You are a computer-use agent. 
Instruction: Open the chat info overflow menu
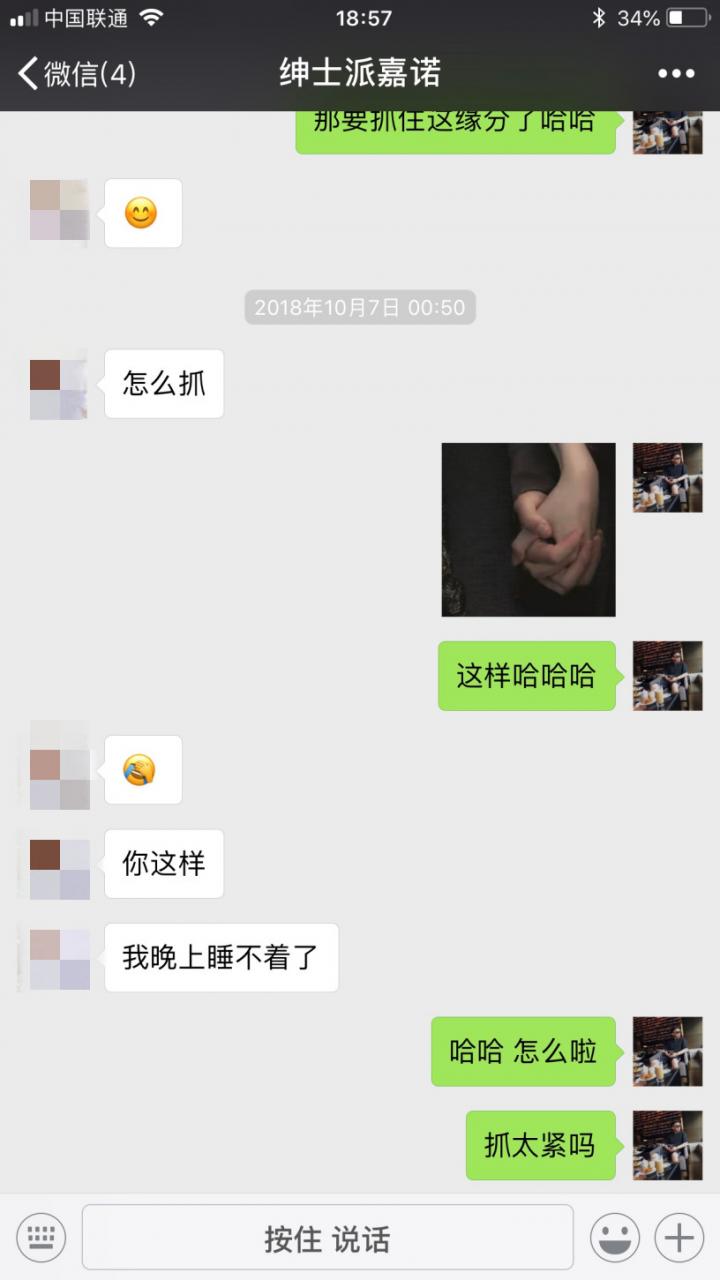(676, 73)
